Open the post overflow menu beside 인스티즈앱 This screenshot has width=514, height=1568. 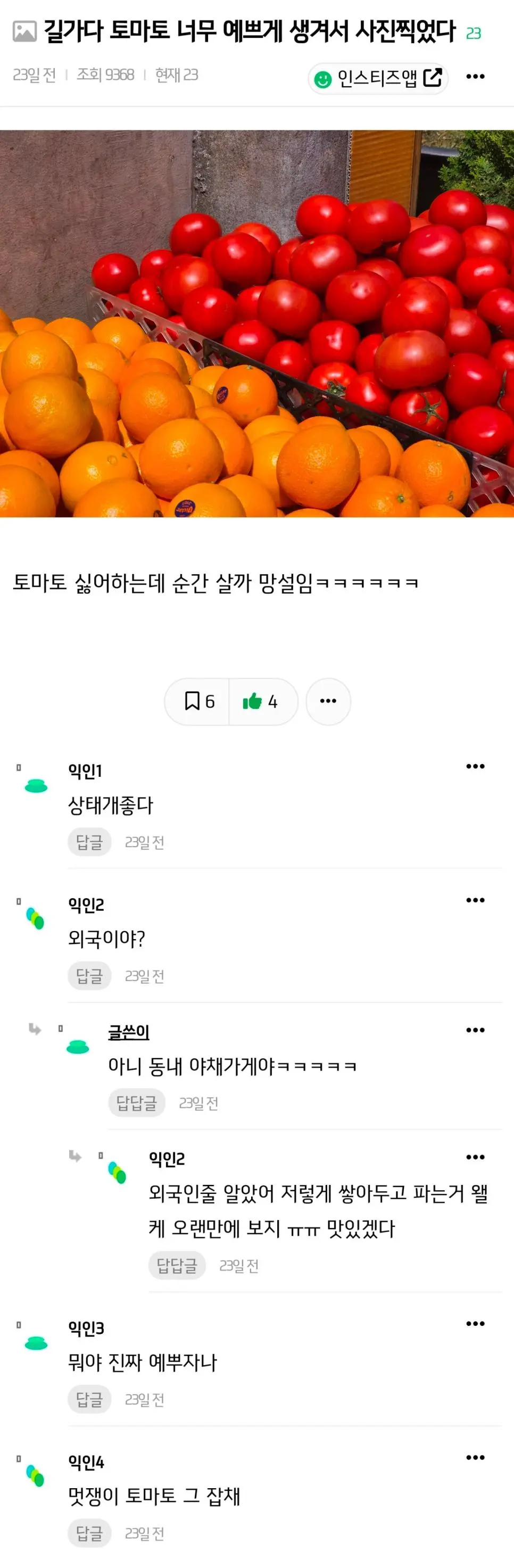pyautogui.click(x=475, y=77)
